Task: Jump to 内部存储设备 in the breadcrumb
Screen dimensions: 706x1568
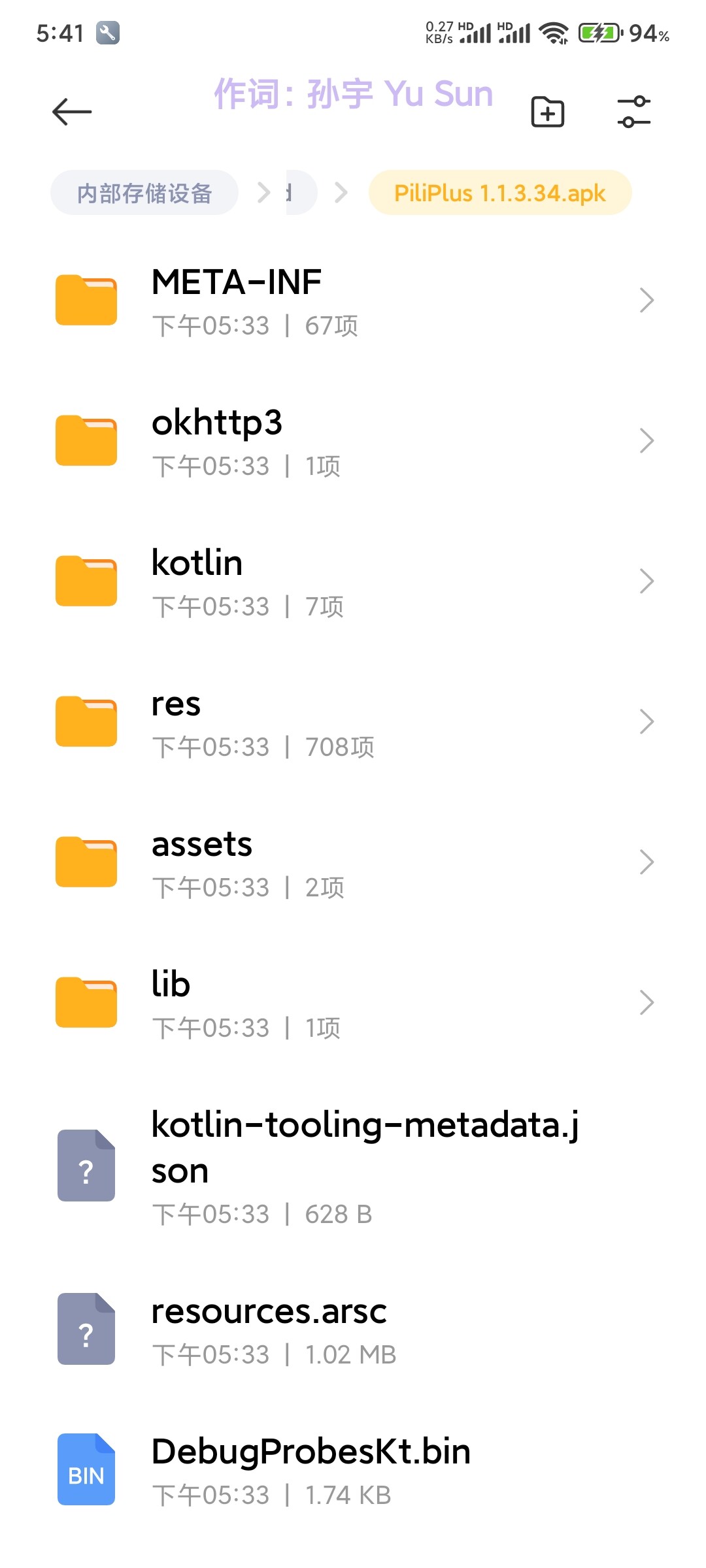Action: (x=144, y=193)
